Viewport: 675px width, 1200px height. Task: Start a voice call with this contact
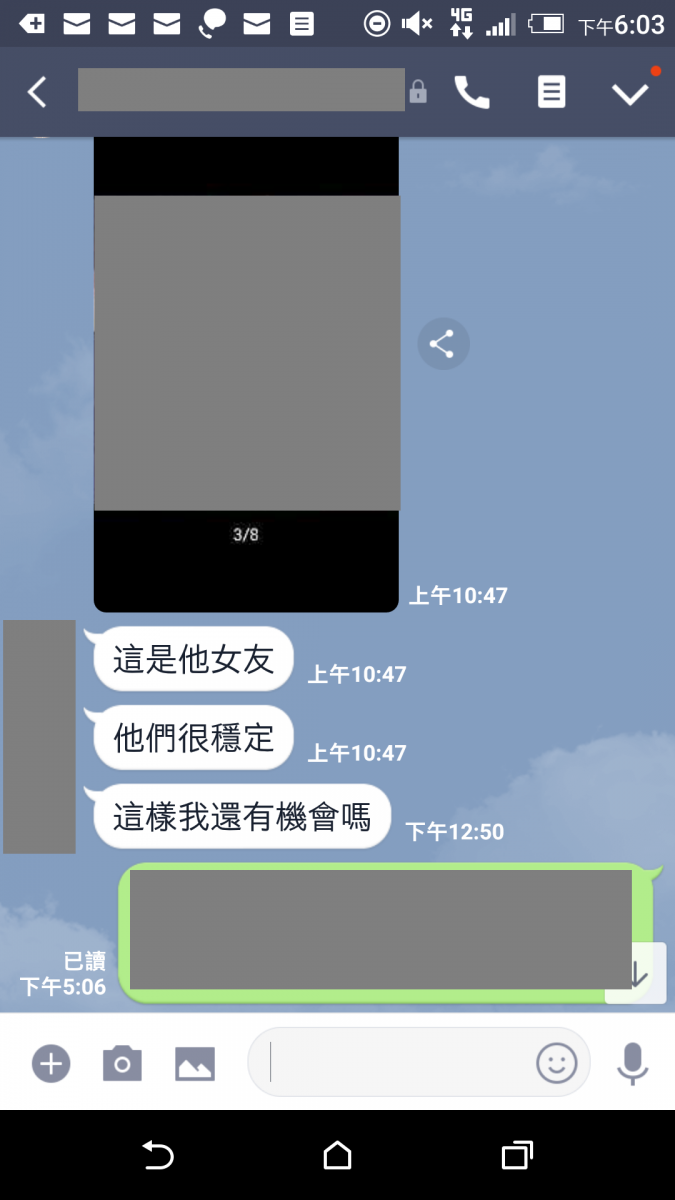pyautogui.click(x=472, y=93)
